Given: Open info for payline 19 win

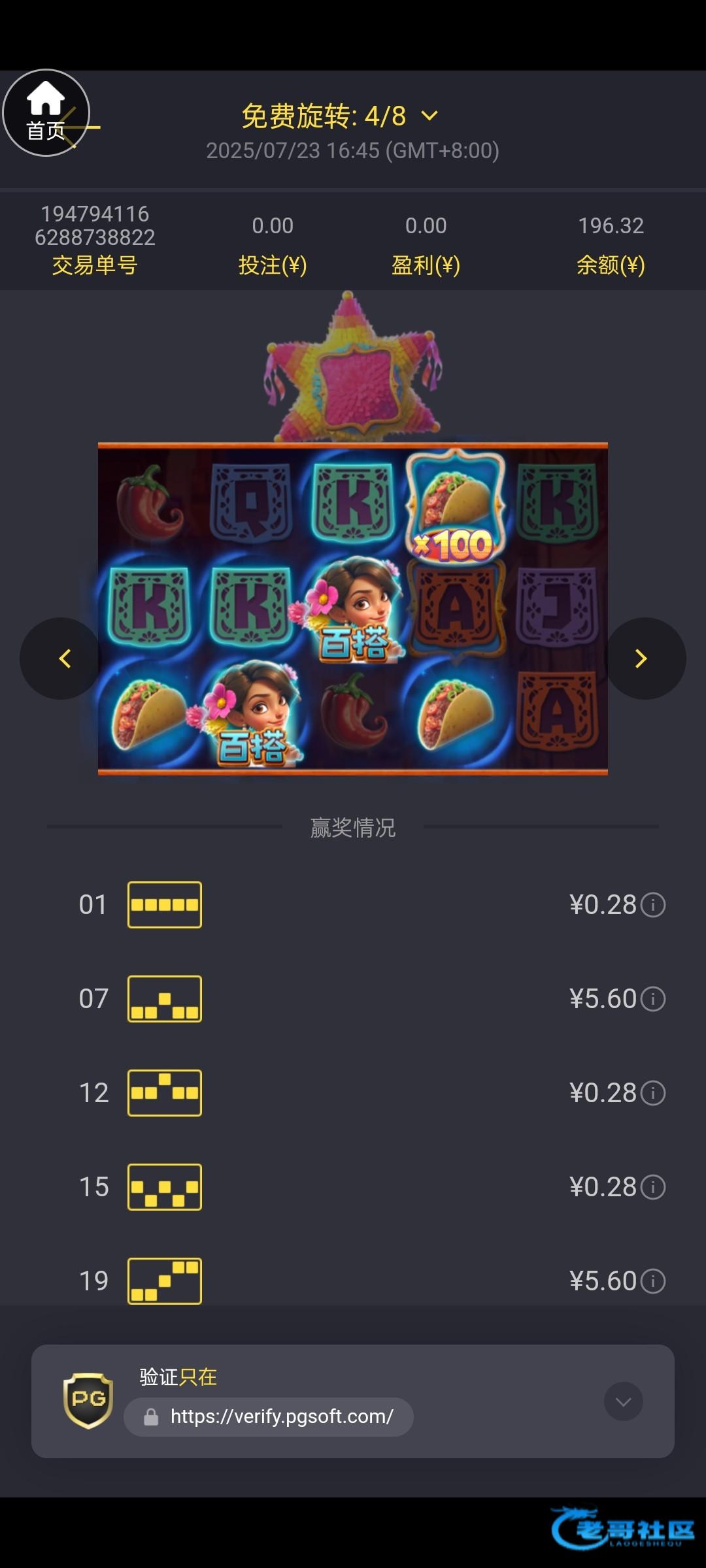Looking at the screenshot, I should point(653,1281).
